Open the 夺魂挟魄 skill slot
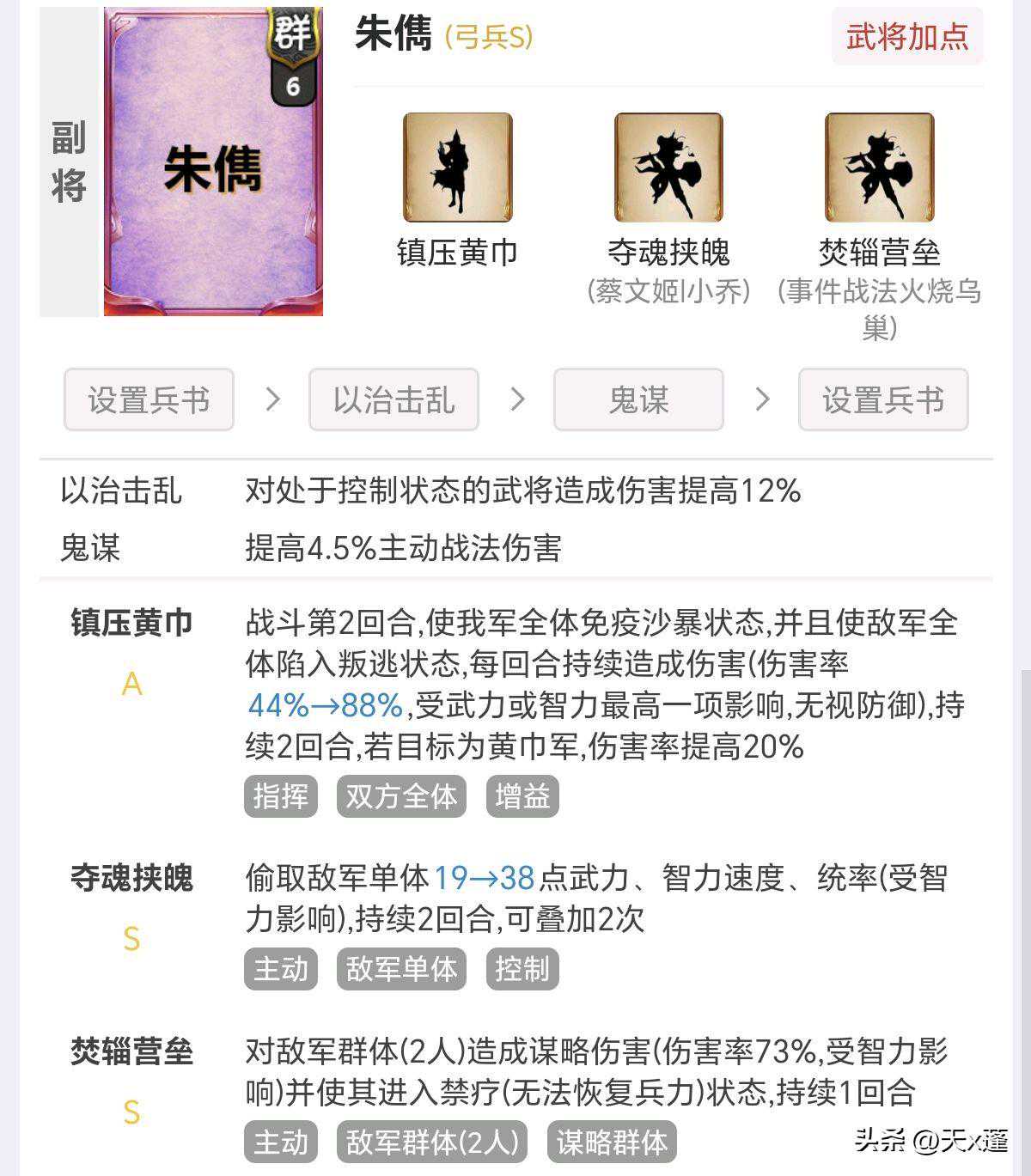Viewport: 1031px width, 1176px height. pos(668,168)
